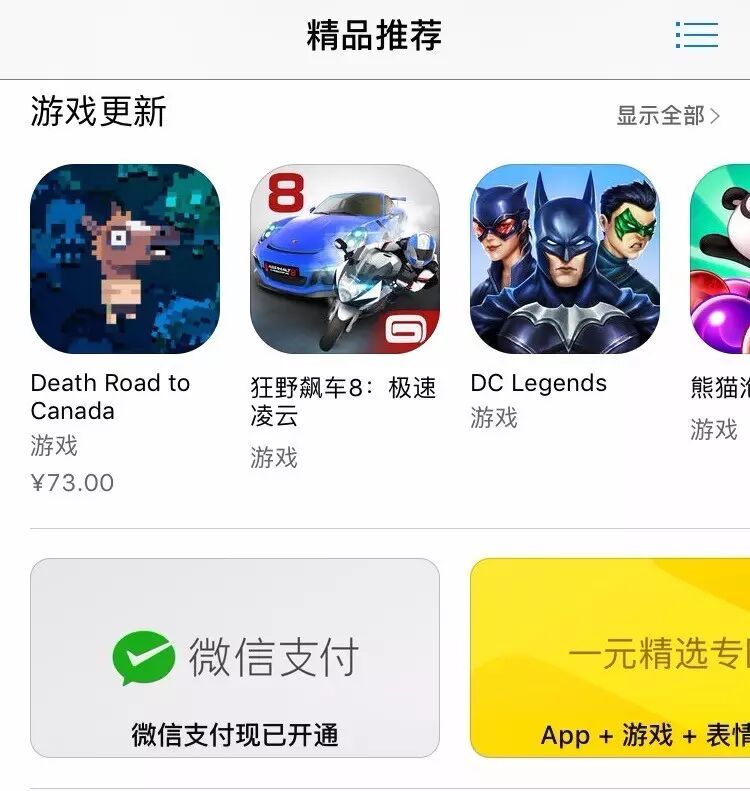750x791 pixels.
Task: Open the yellow 一元精选 banner
Action: click(610, 657)
